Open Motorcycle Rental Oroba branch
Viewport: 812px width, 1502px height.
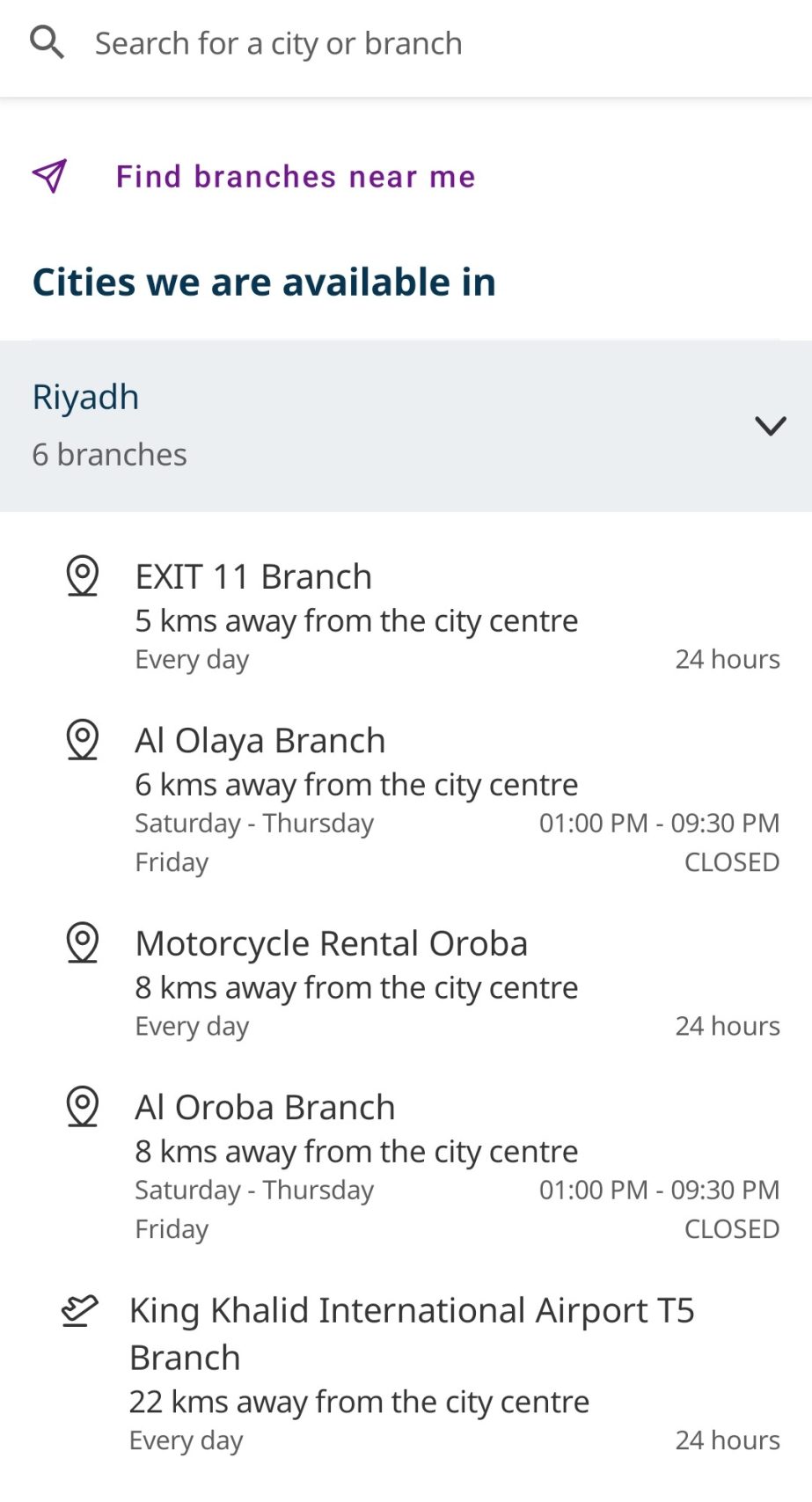tap(331, 943)
